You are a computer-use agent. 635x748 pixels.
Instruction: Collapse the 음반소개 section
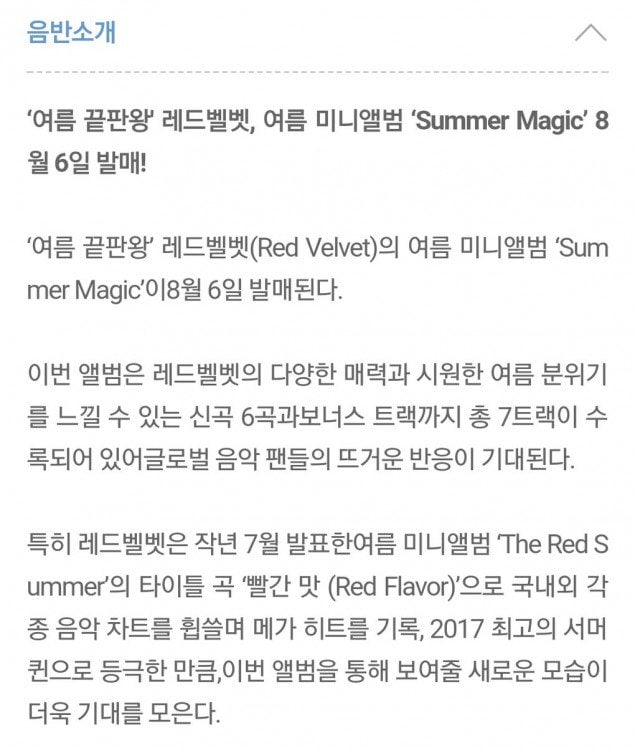pos(590,32)
